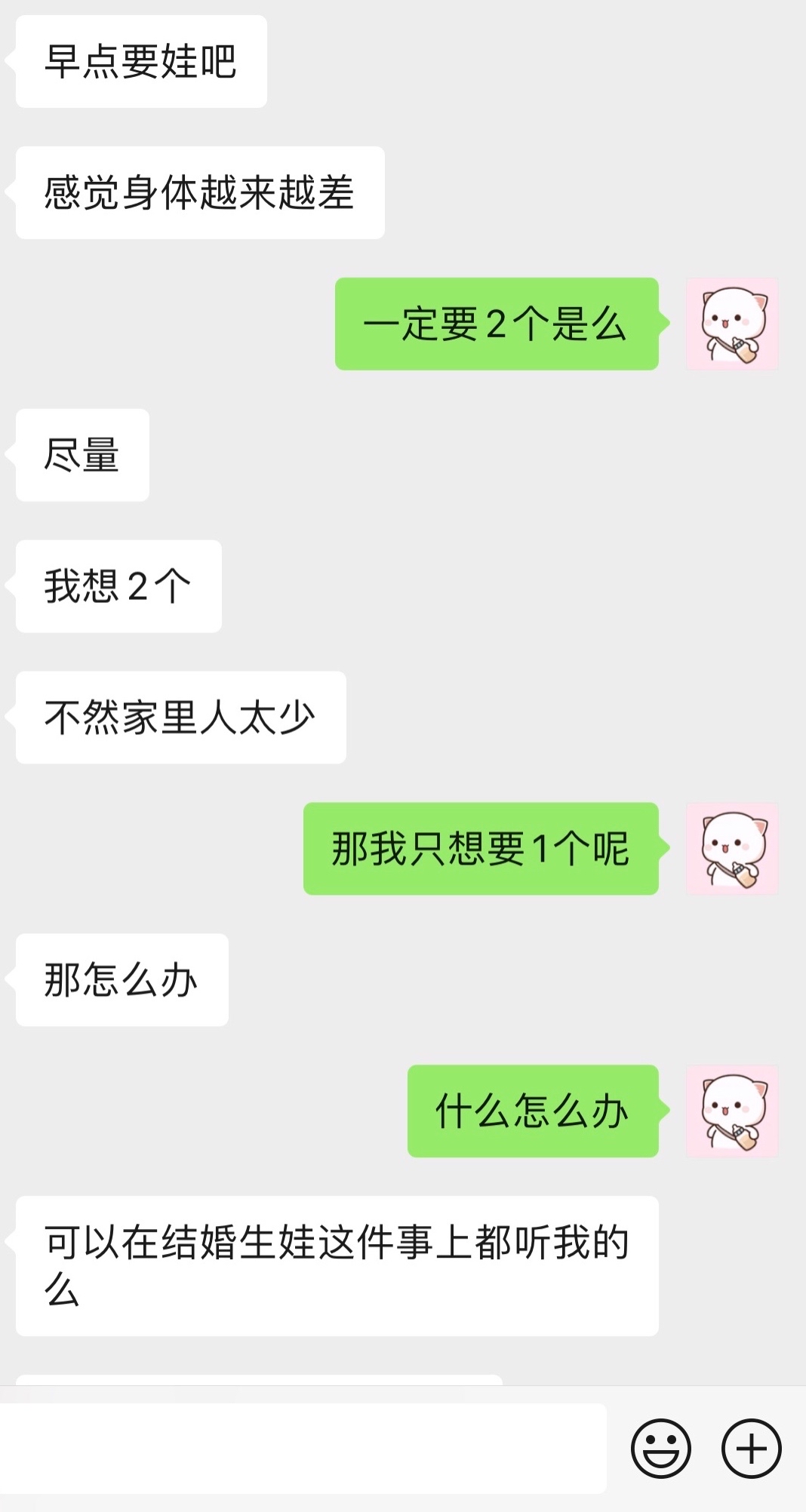This screenshot has height=1512, width=806.
Task: Tap the avatar beside '一定要2个是么'
Action: pos(731,324)
